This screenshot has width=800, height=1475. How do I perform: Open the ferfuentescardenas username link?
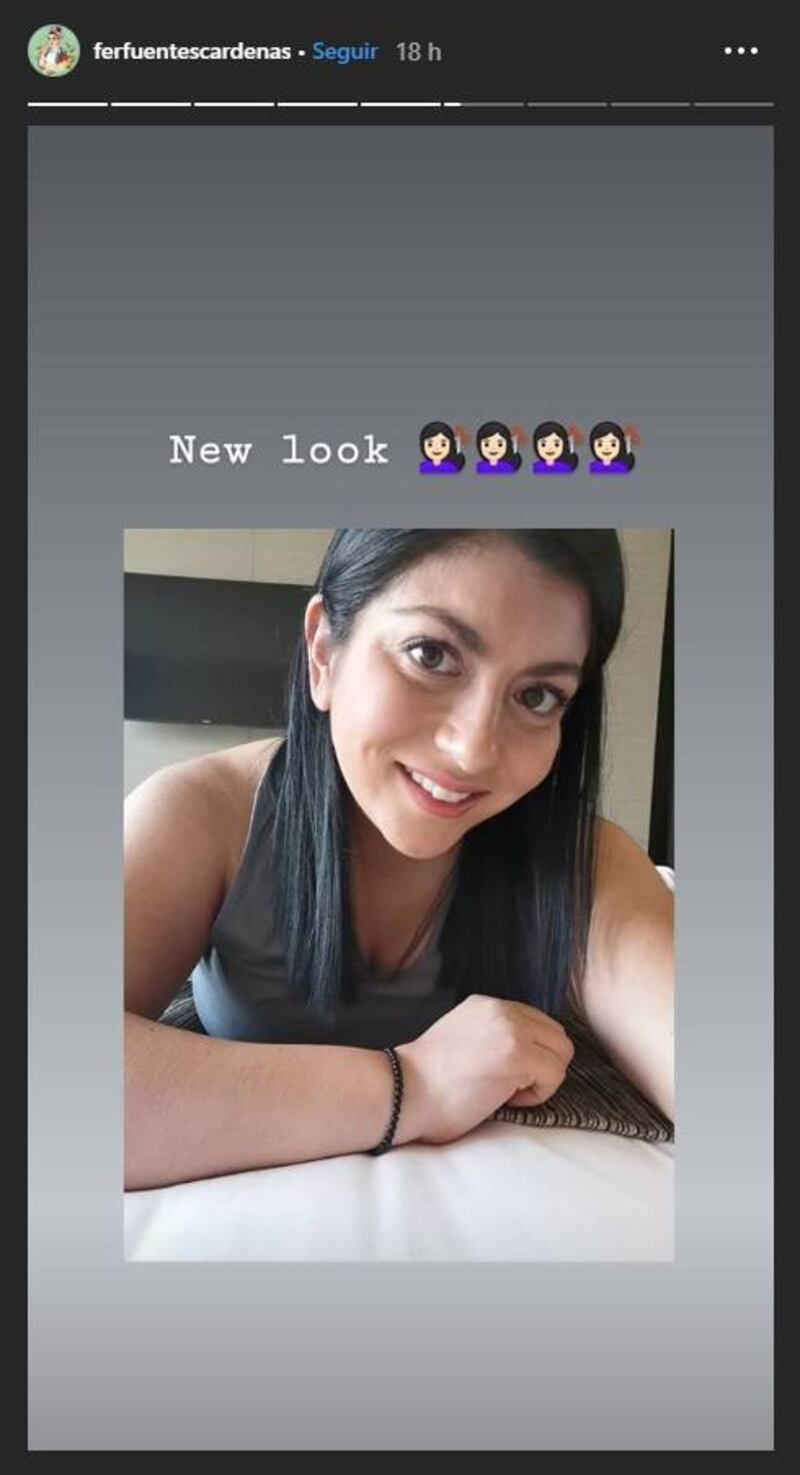pyautogui.click(x=191, y=52)
